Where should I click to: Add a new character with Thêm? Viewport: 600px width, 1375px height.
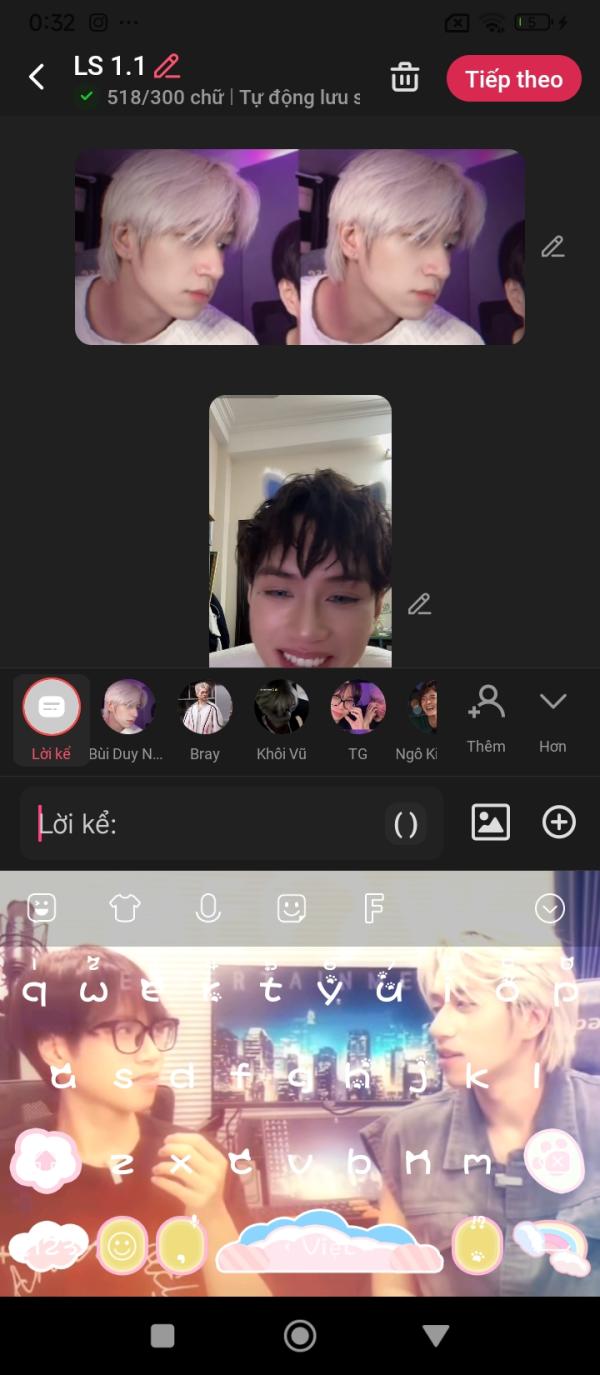486,719
